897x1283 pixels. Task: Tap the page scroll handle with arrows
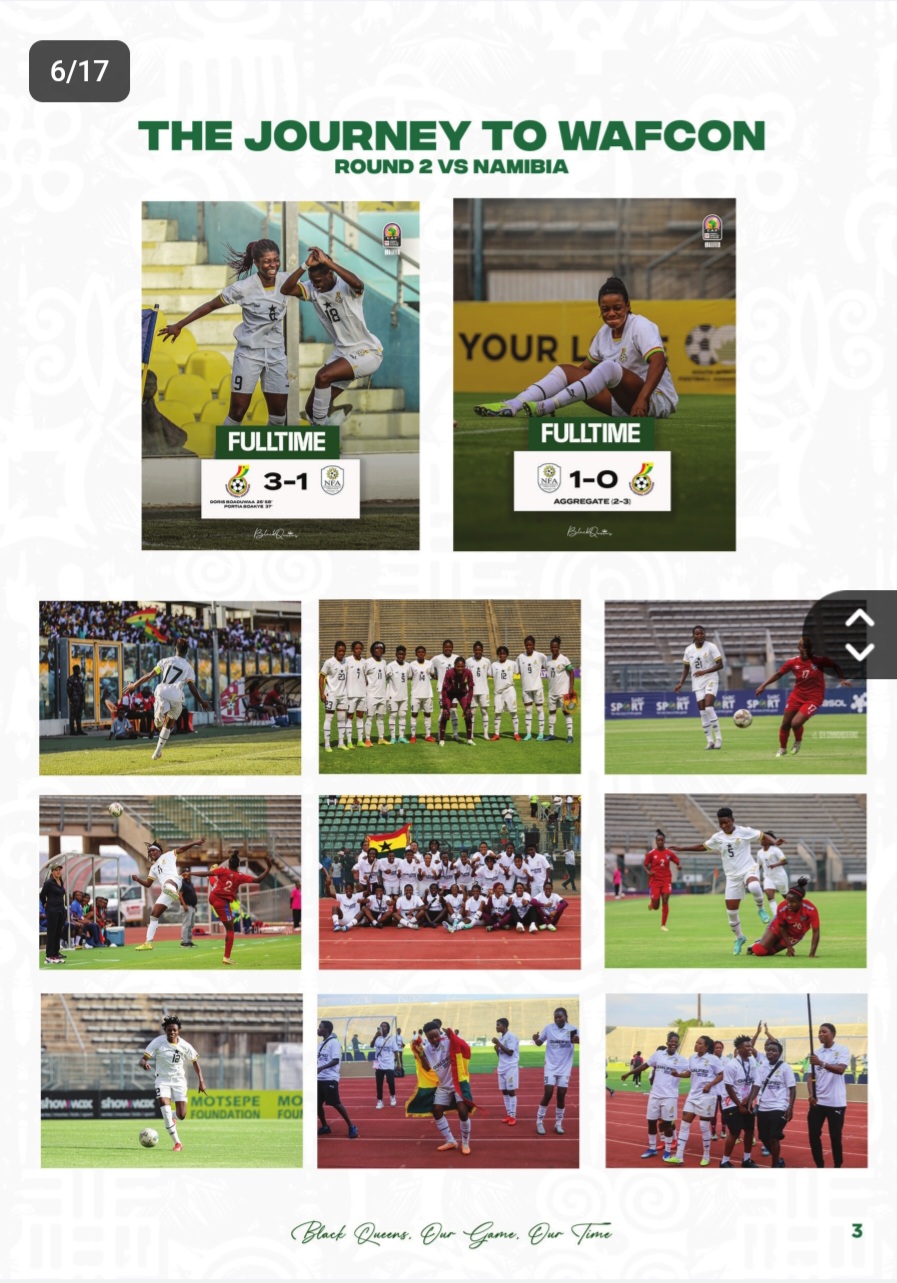click(858, 635)
